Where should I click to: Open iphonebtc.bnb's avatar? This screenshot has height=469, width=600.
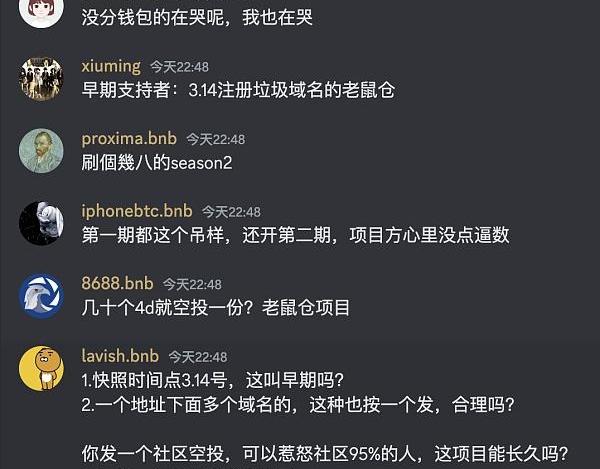[x=41, y=223]
